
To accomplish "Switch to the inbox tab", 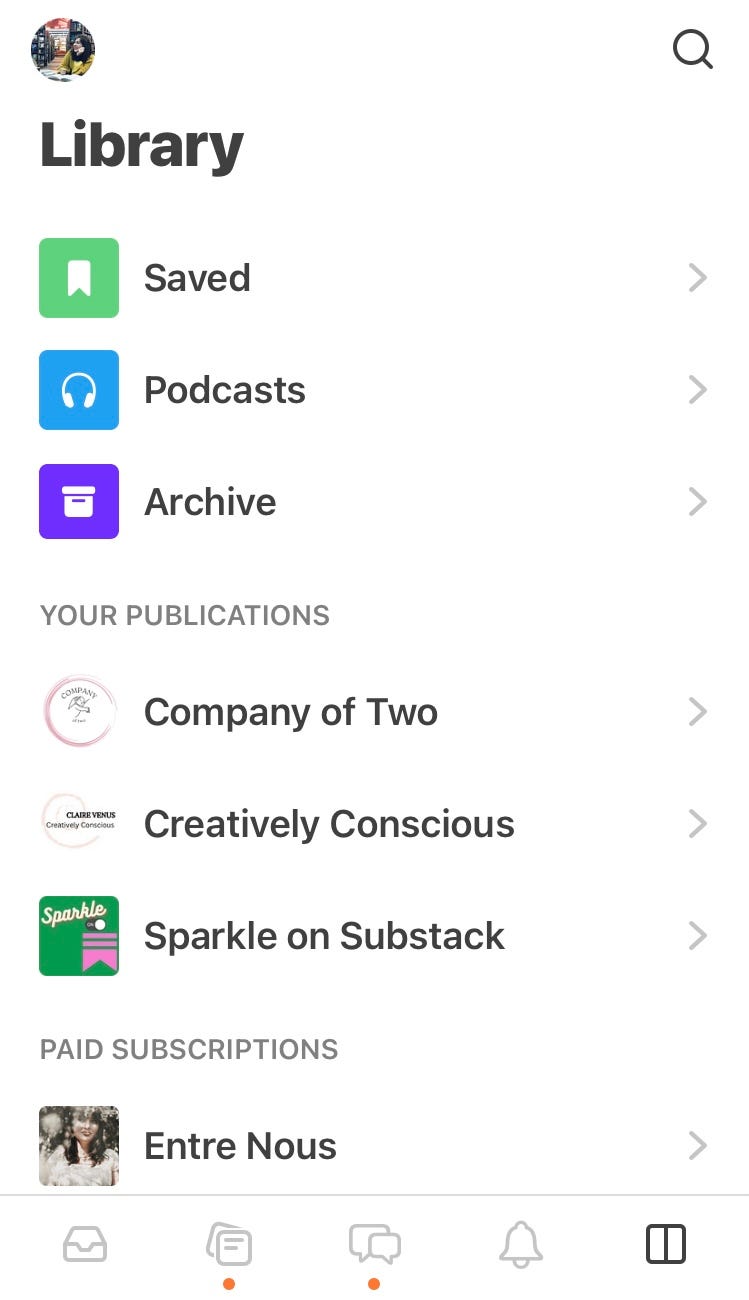I will (x=85, y=1245).
